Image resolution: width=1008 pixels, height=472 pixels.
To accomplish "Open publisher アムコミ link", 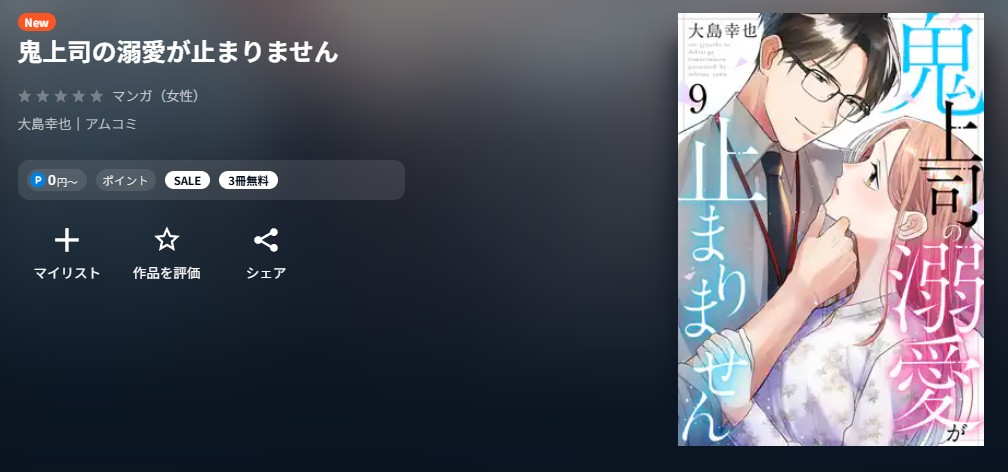I will click(110, 124).
